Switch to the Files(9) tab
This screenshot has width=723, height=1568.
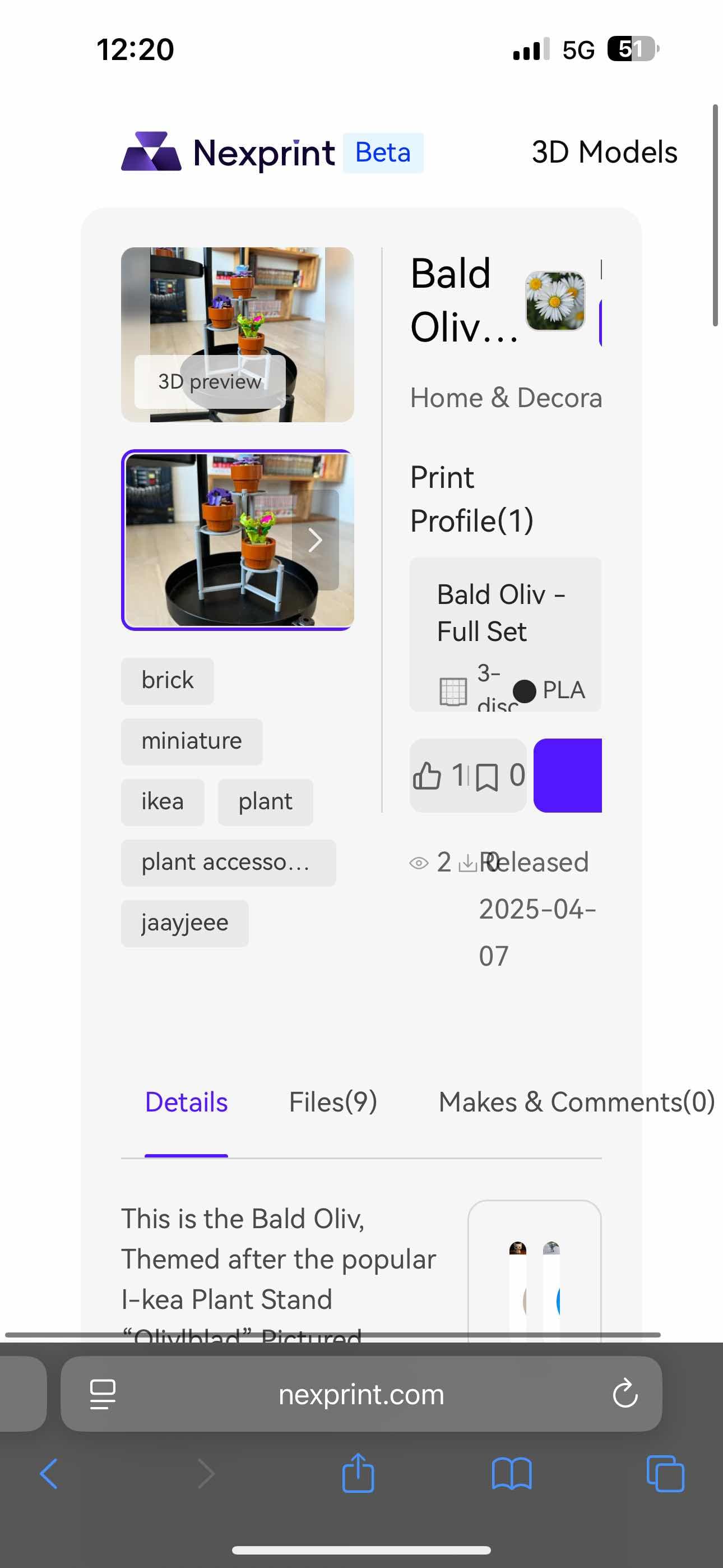(x=333, y=1103)
